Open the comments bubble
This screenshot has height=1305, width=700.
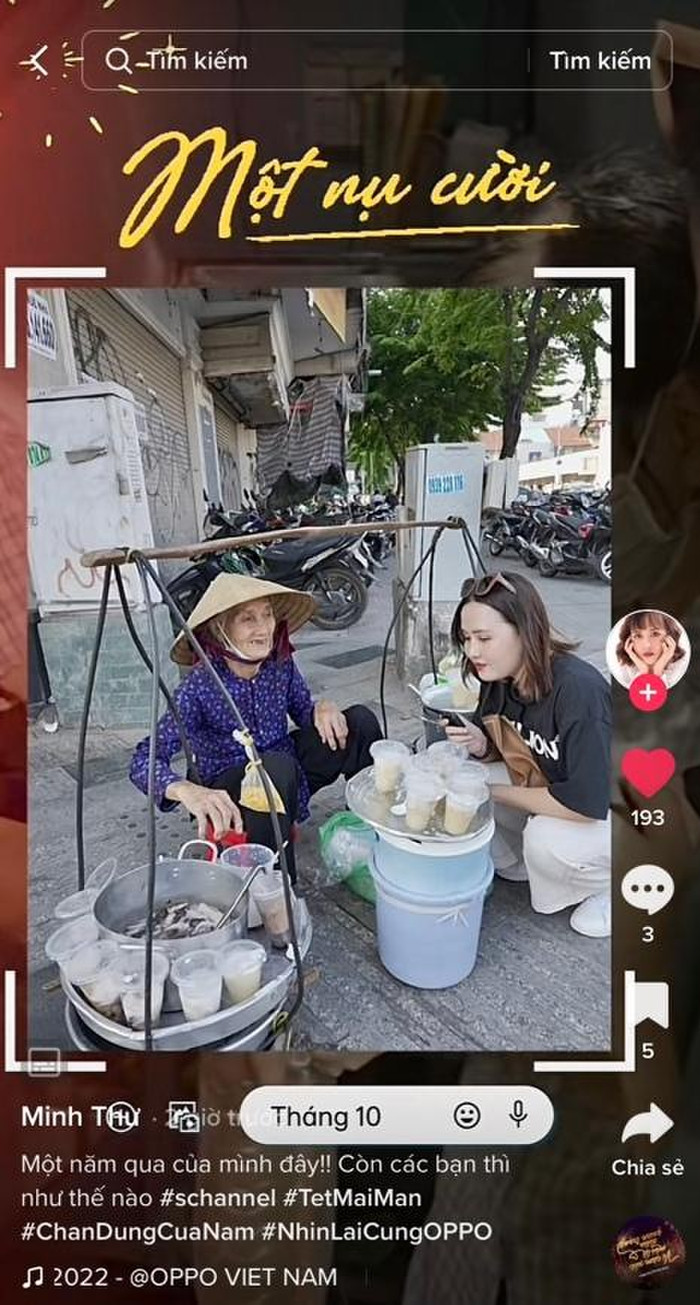click(x=647, y=889)
